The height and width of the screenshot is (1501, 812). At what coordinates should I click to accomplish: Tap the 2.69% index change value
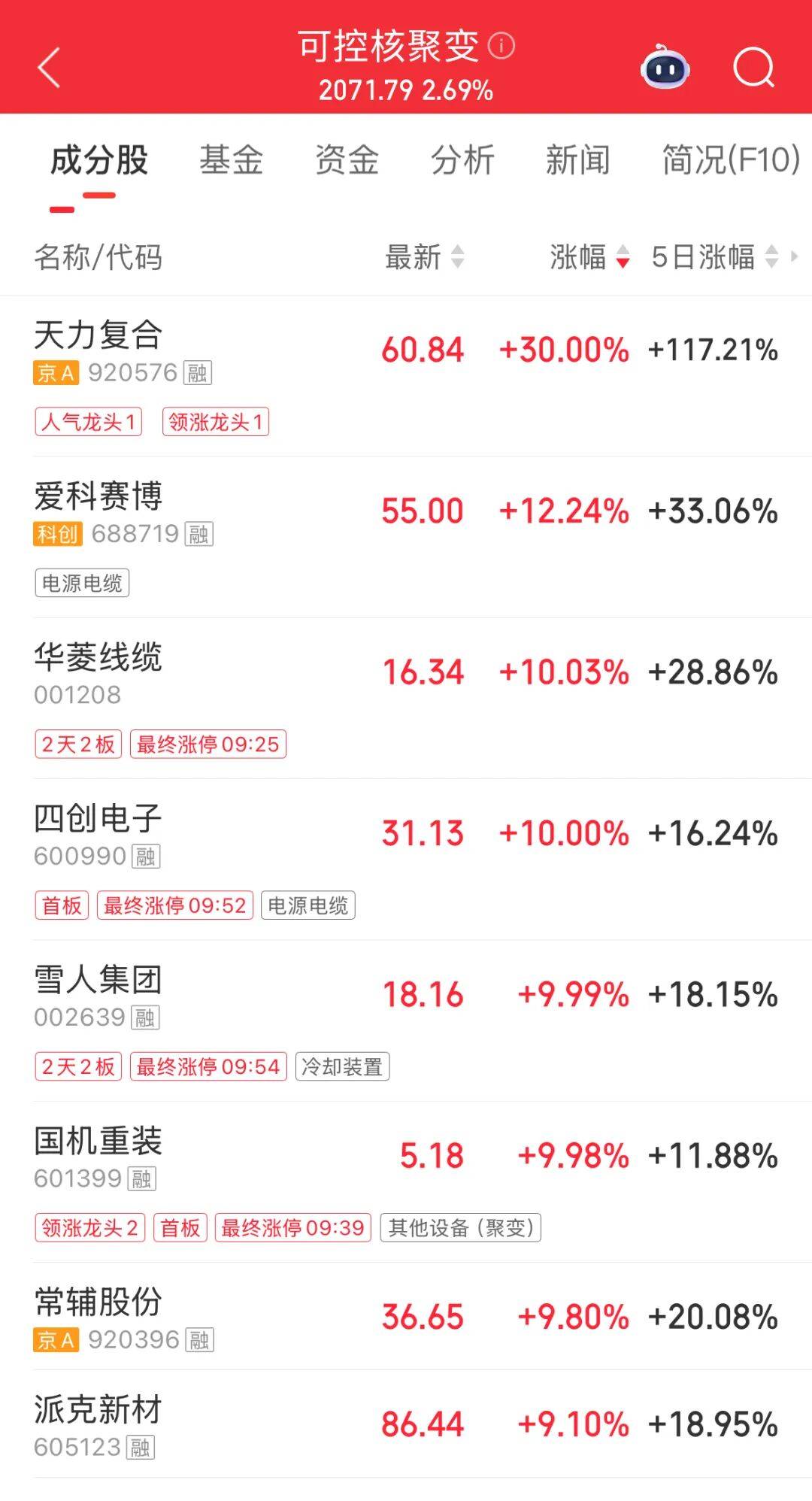click(x=457, y=92)
